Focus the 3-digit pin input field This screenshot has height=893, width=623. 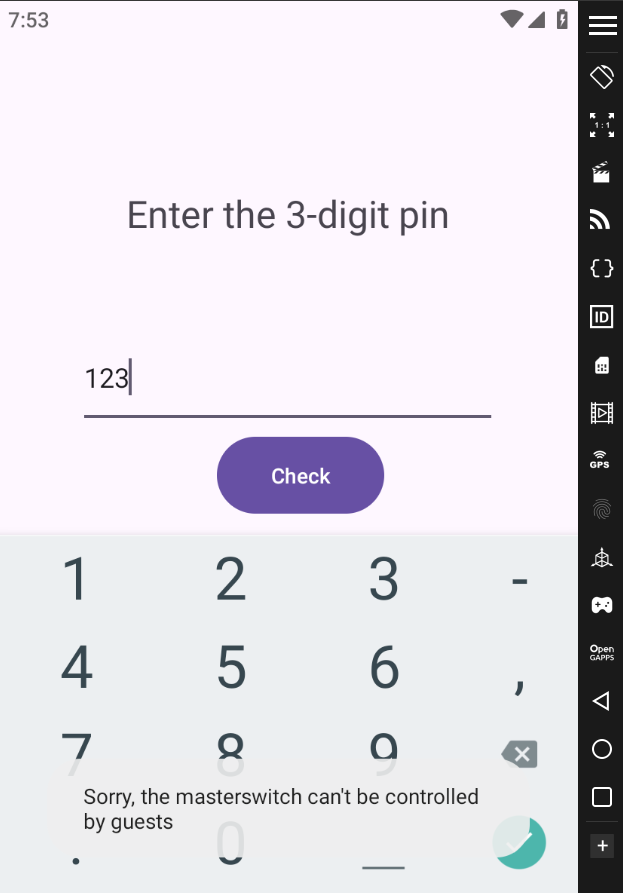(x=287, y=380)
